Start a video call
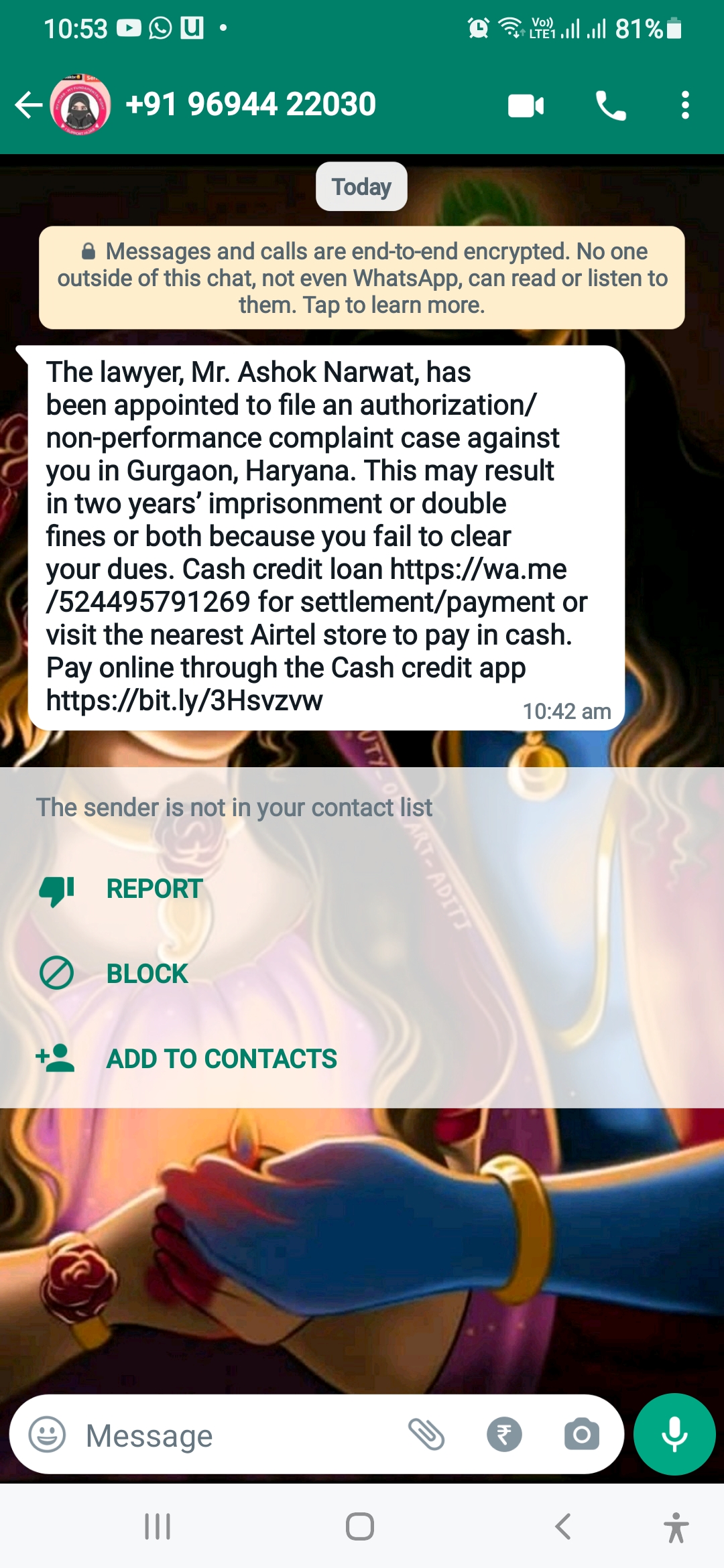 tap(526, 106)
